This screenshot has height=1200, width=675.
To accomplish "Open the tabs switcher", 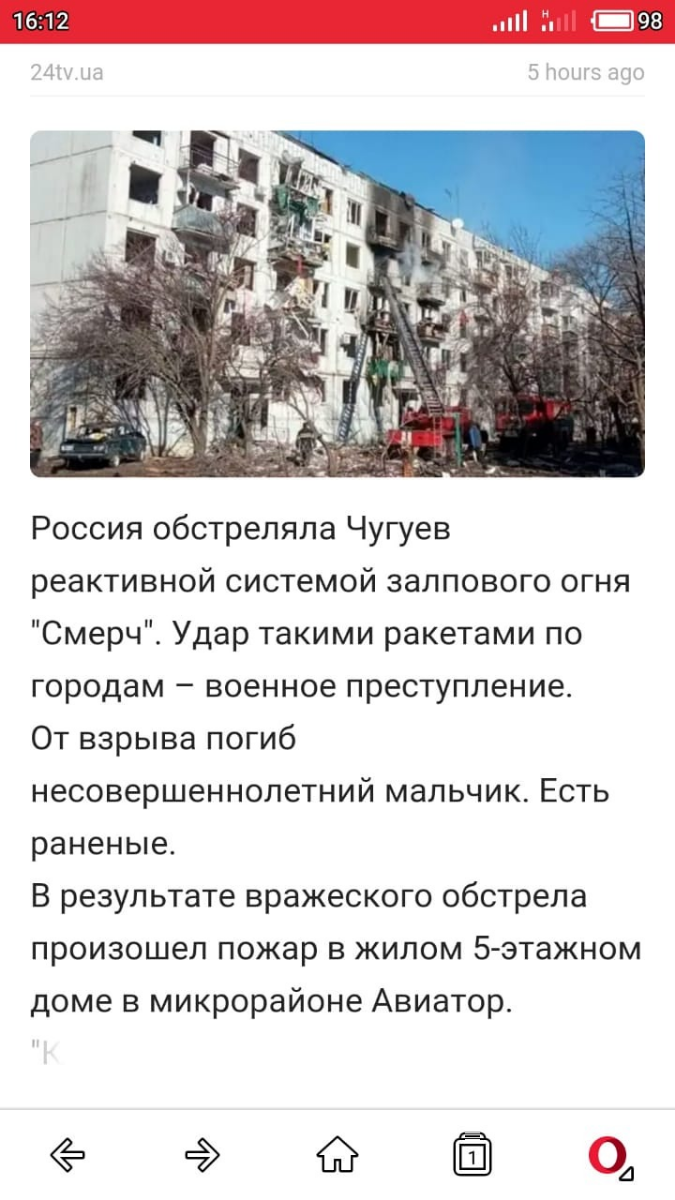I will pos(472,1156).
